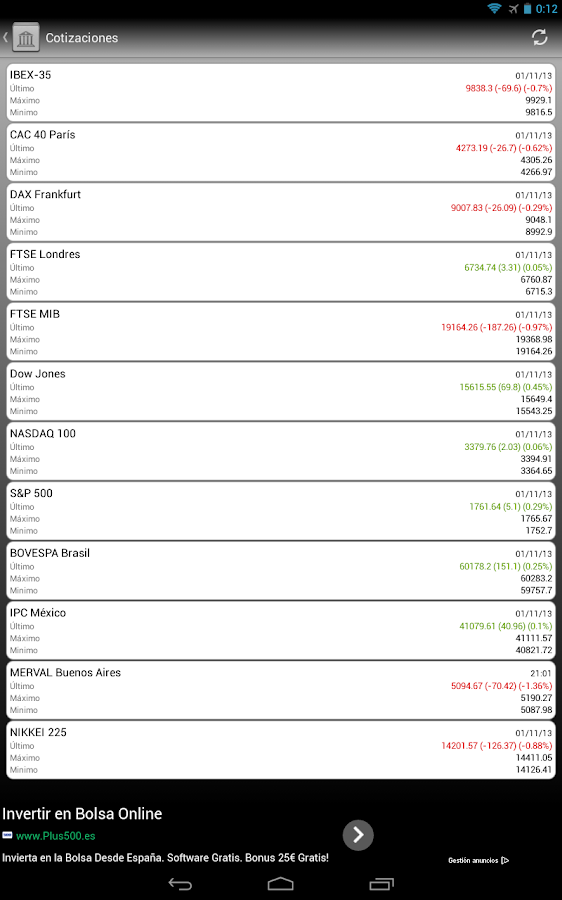
Task: Open NASDAQ 100 quote
Action: click(x=281, y=451)
